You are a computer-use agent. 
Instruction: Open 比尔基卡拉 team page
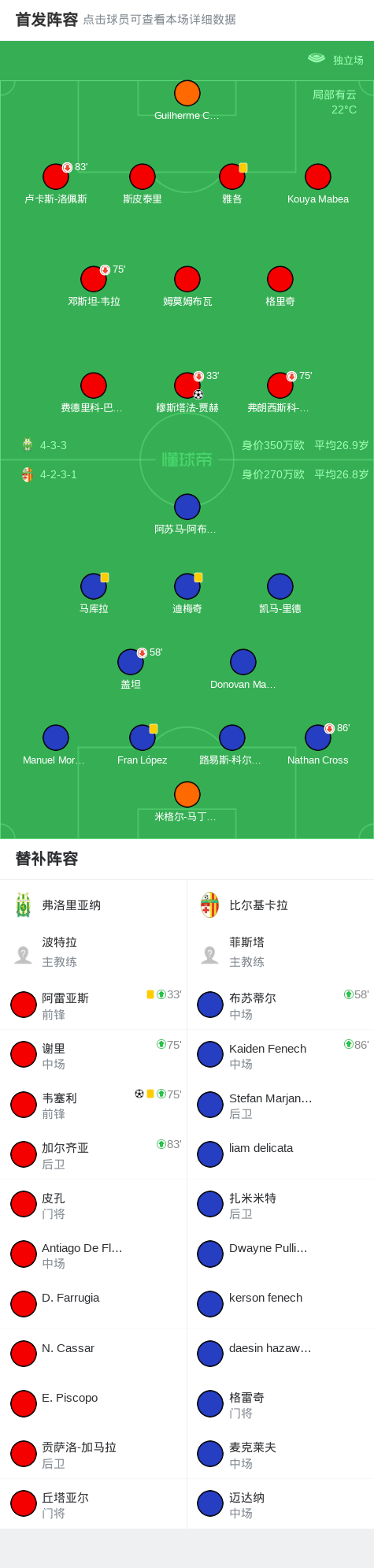pos(280,905)
